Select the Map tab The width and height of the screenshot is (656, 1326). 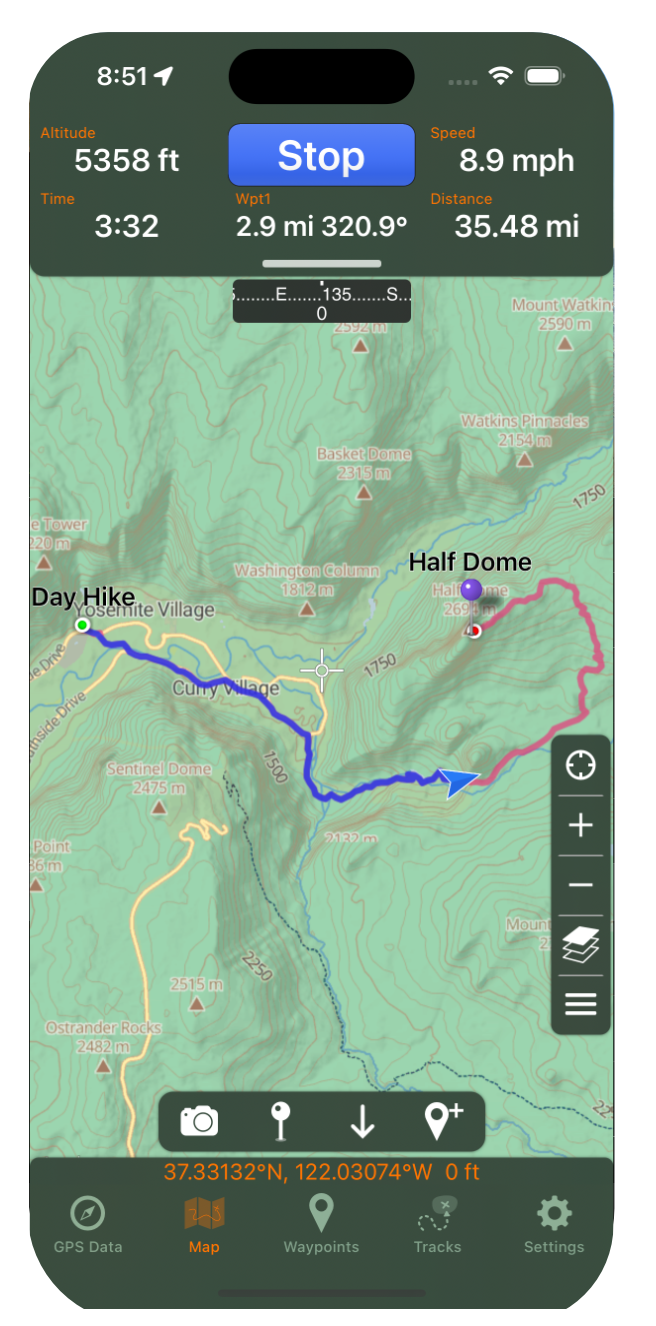coord(204,1225)
